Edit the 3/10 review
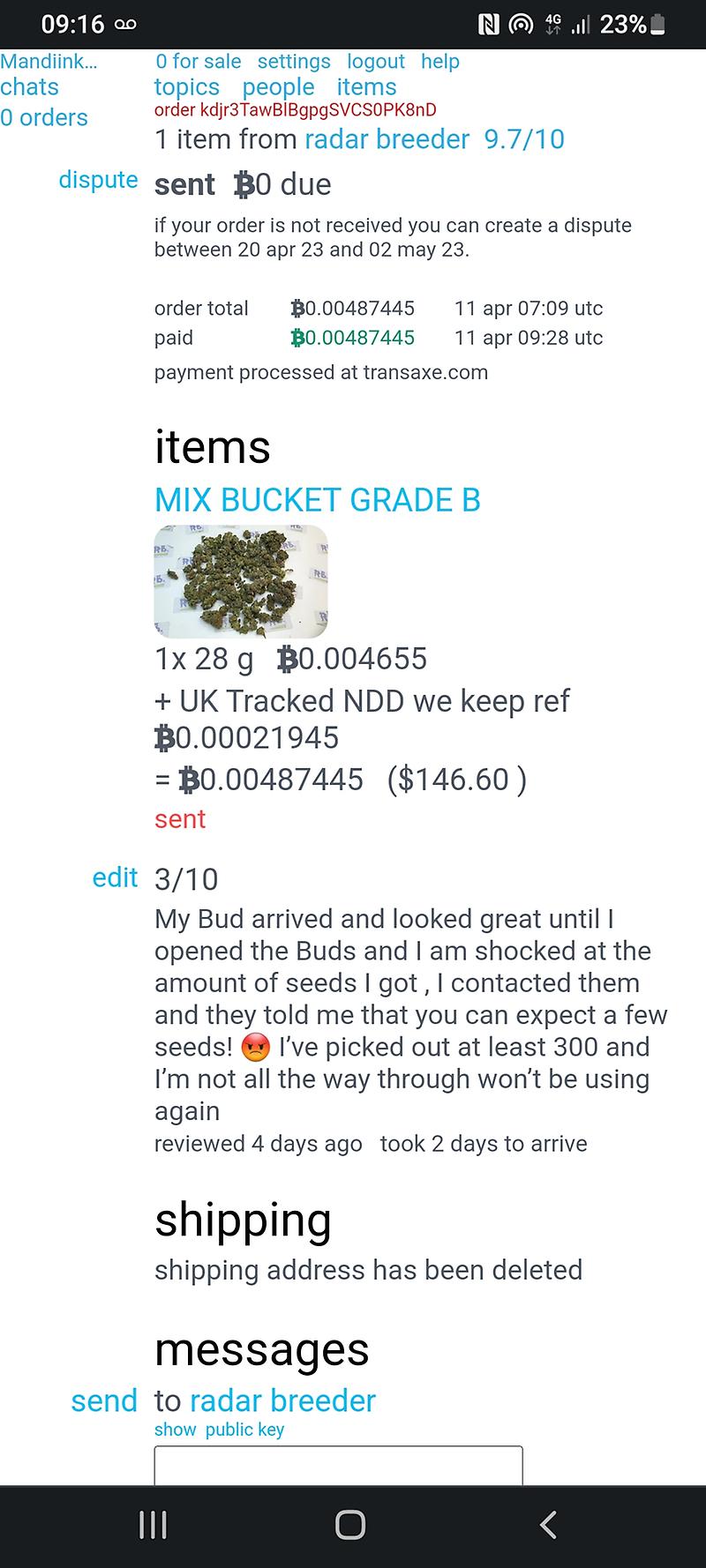The image size is (706, 1568). point(115,877)
